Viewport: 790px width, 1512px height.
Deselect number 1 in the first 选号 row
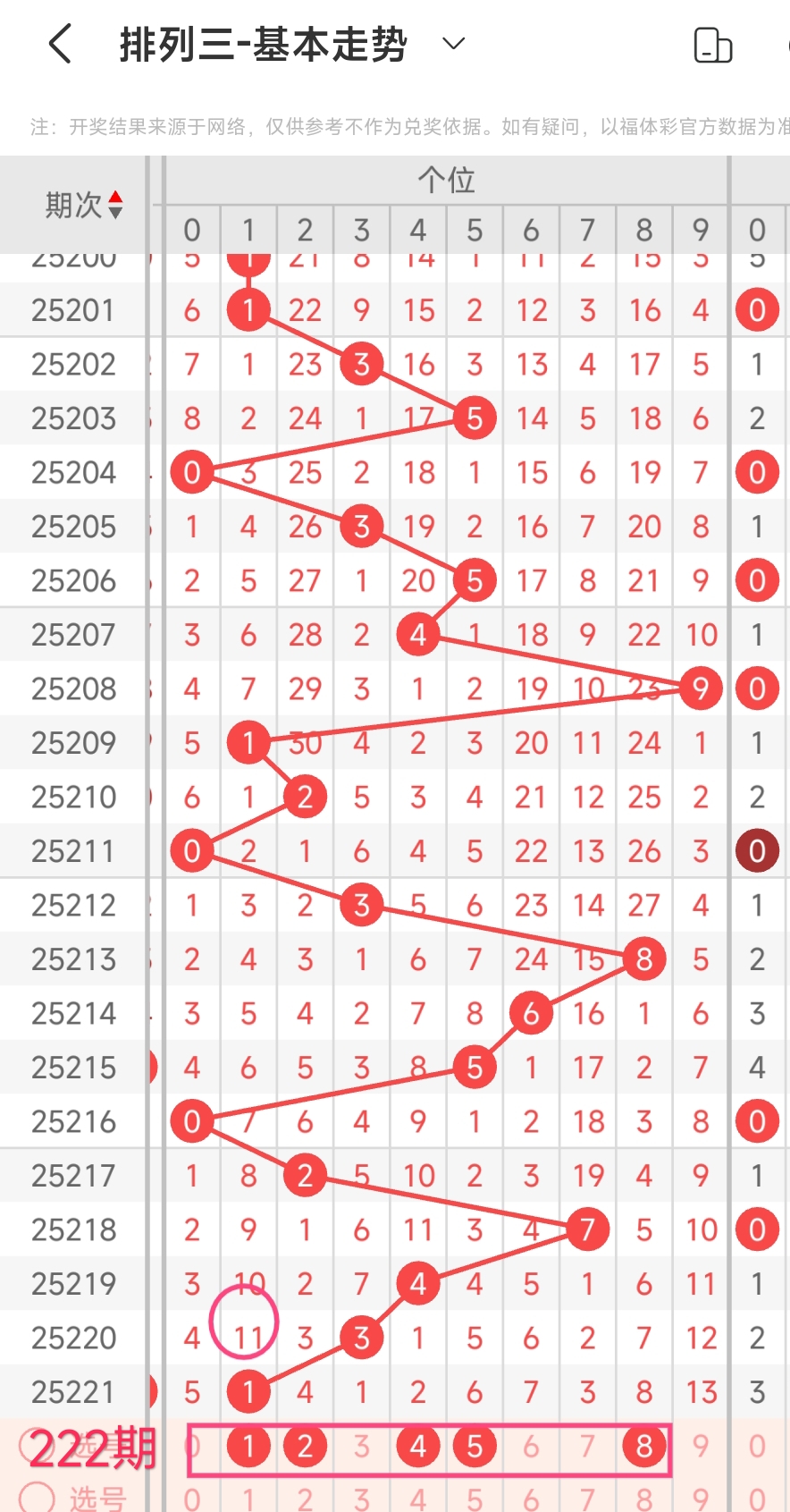pos(248,1446)
